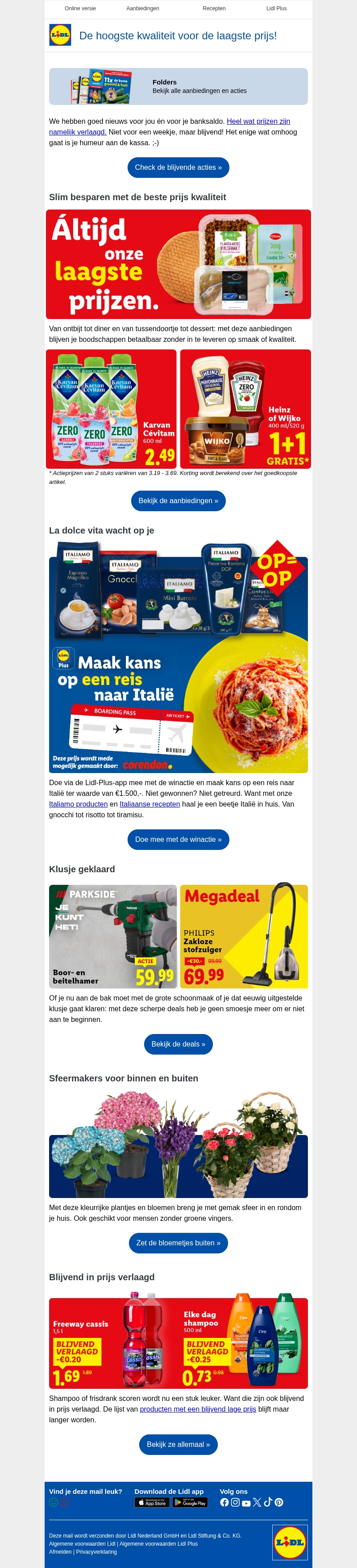This screenshot has width=357, height=1568.
Task: Tap 'Zet de bloemetjes buiten' button
Action: (178, 1243)
